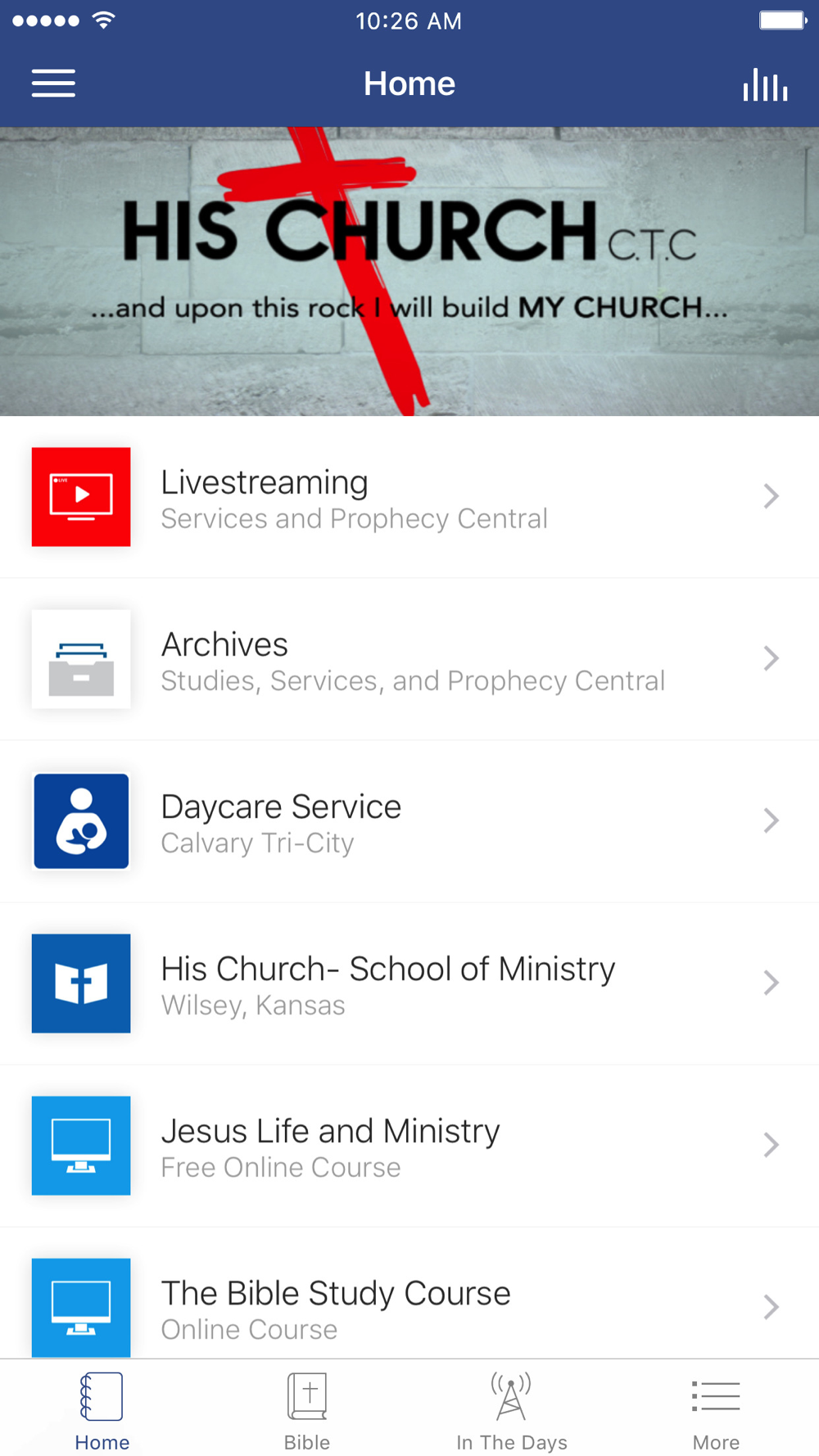Screen dimensions: 819x1456
Task: Switch to the In The Days tab
Action: [x=512, y=1410]
